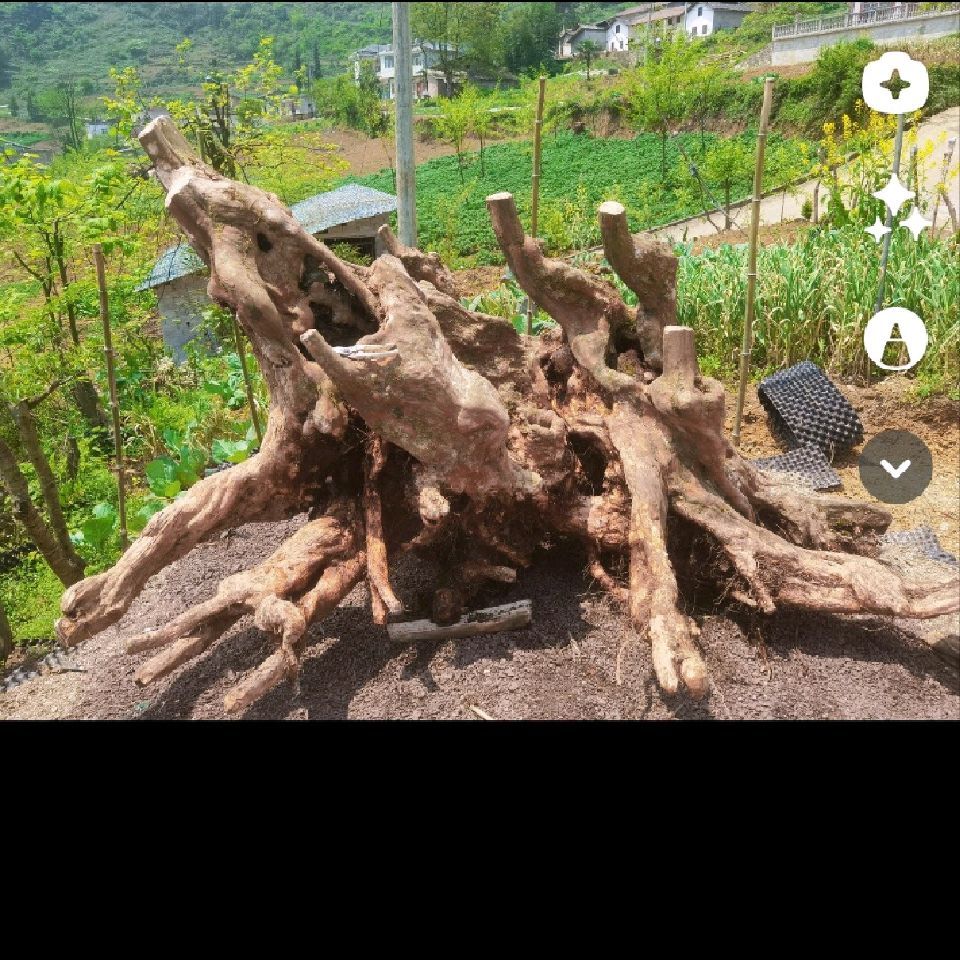Add text with the A icon
This screenshot has height=960, width=960.
[895, 339]
